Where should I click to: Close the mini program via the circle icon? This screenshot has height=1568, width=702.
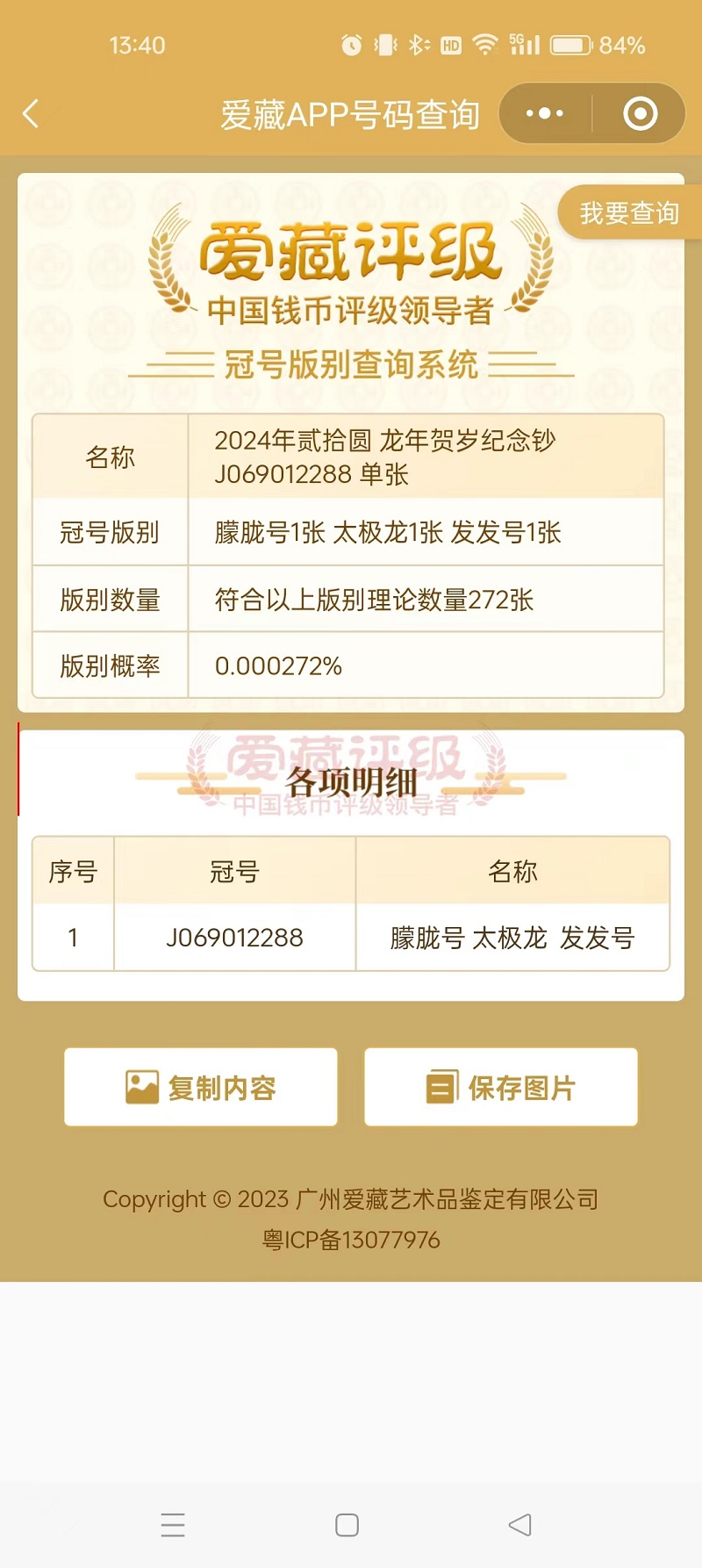tap(640, 113)
